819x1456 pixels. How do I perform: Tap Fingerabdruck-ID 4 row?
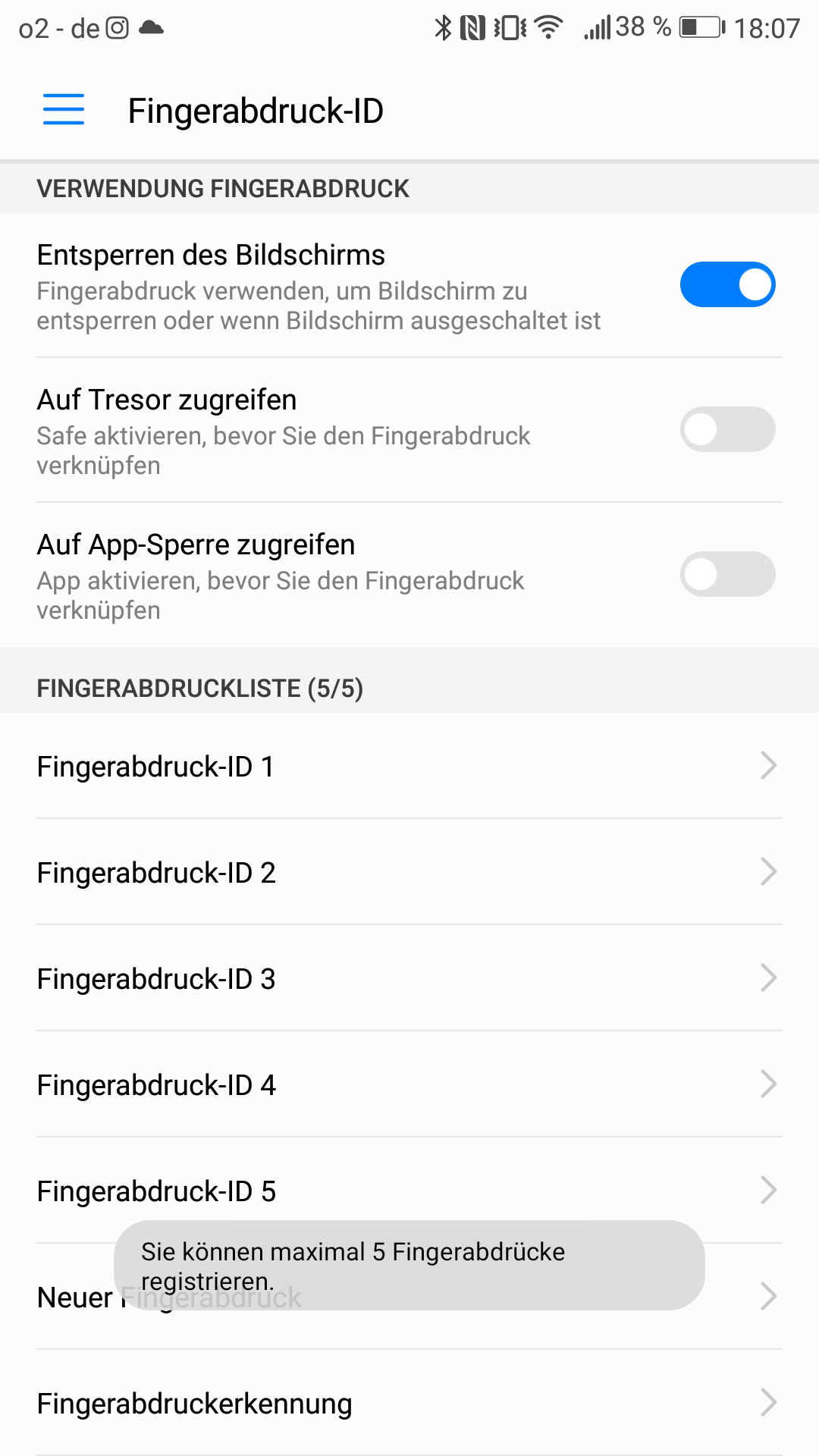pyautogui.click(x=409, y=1084)
